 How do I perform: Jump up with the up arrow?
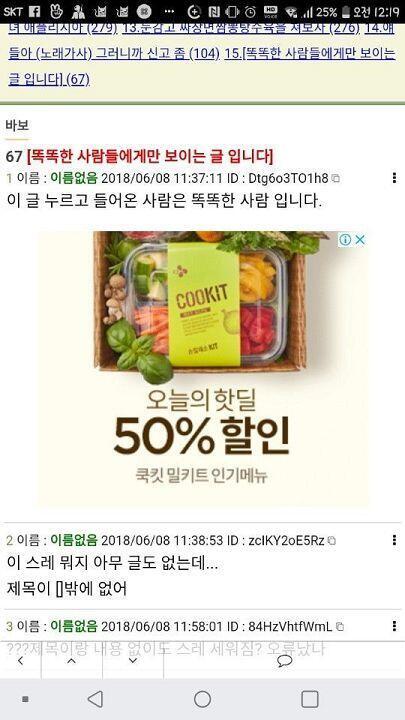(x=71, y=661)
